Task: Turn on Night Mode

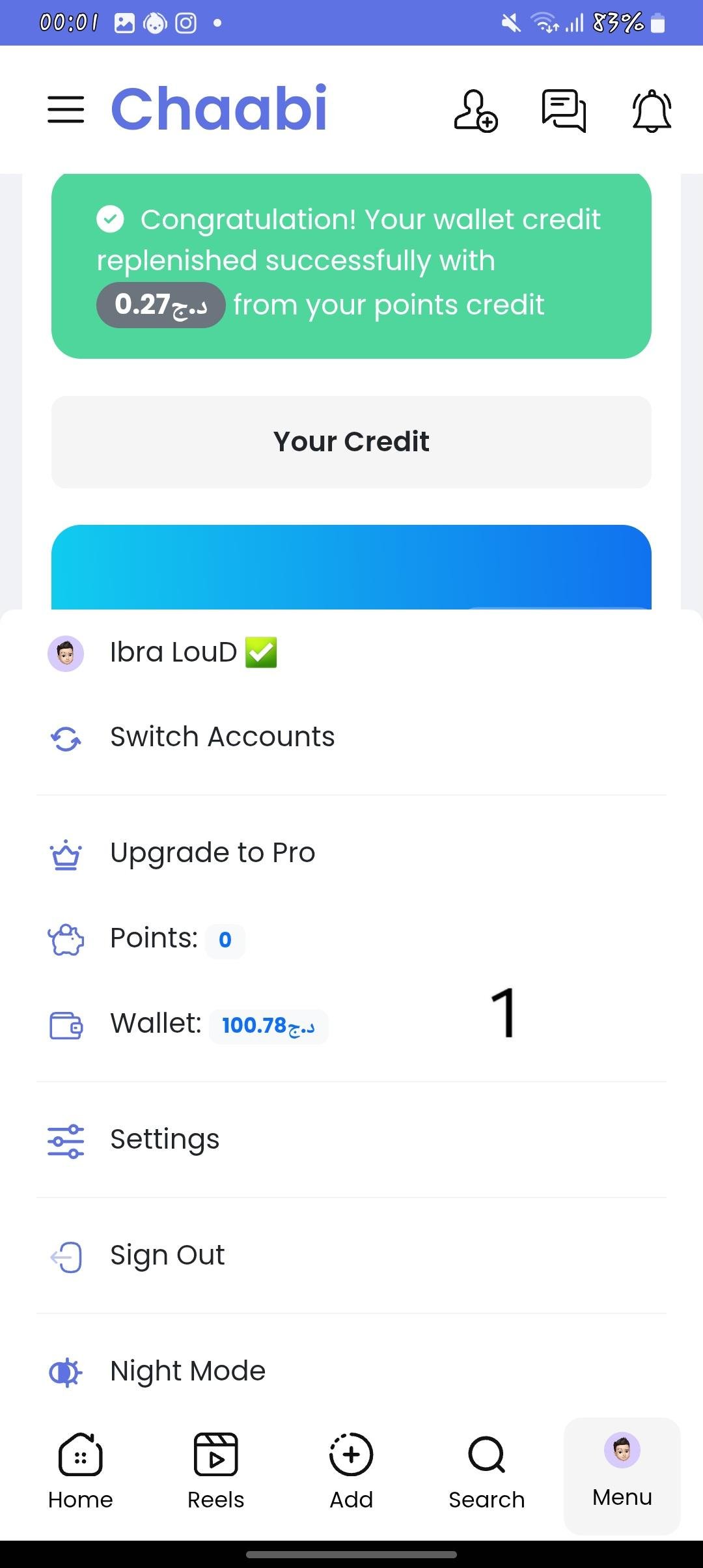Action: [187, 1371]
